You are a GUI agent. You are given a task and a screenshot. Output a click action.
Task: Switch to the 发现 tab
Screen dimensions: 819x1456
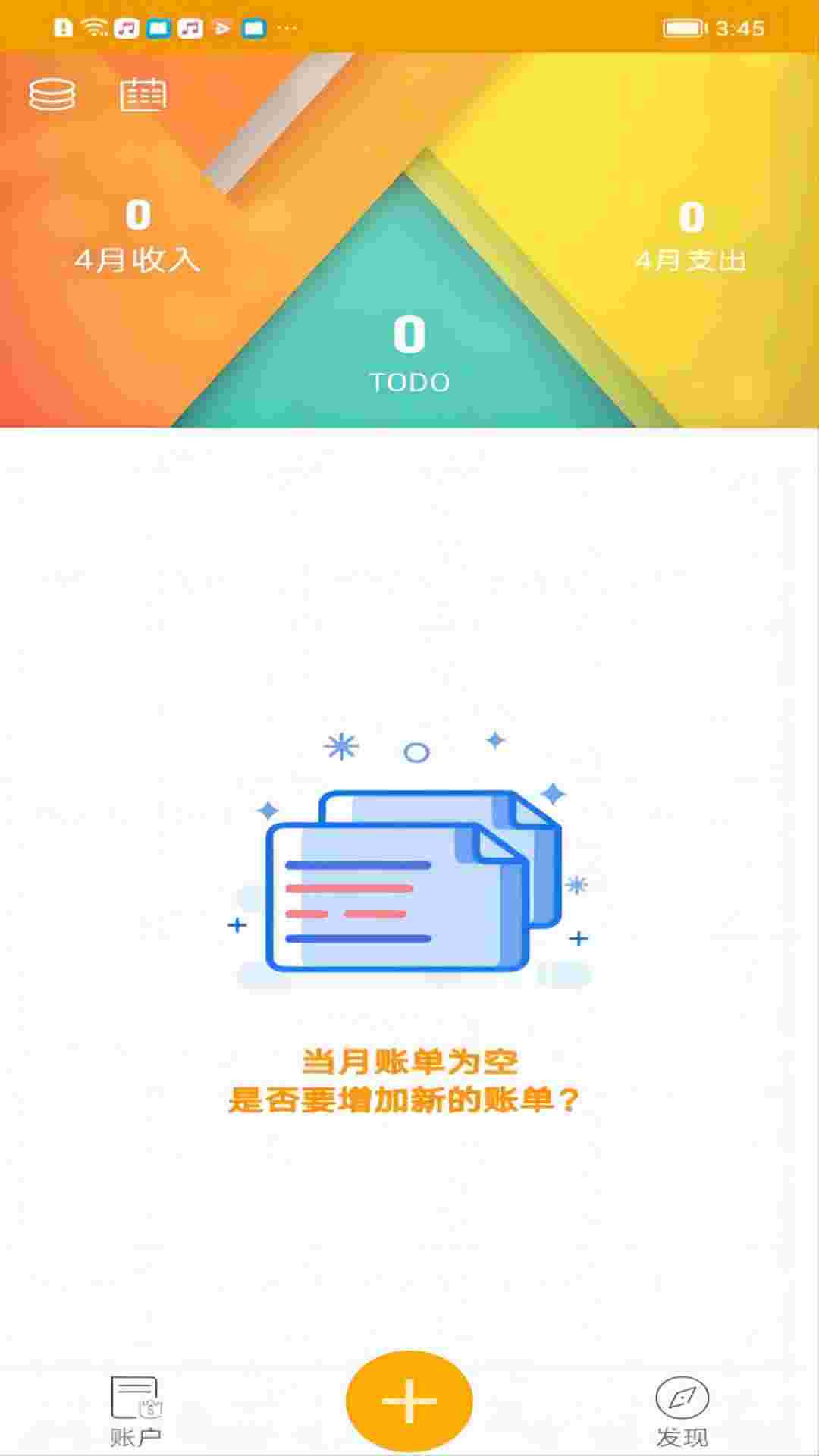point(682,1410)
